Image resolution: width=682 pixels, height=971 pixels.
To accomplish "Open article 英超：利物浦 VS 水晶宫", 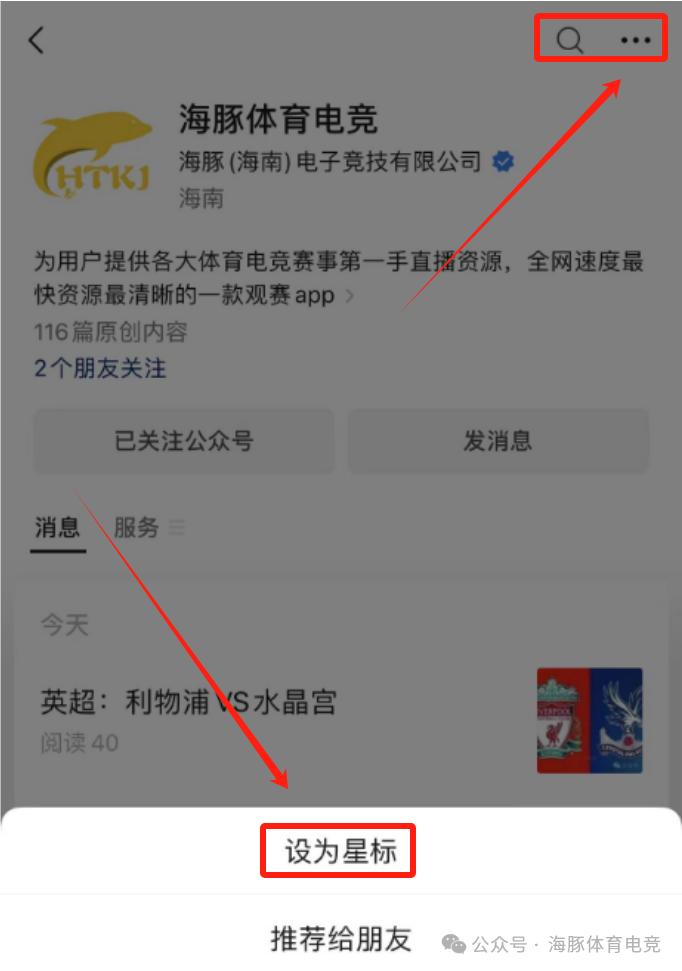I will point(188,701).
